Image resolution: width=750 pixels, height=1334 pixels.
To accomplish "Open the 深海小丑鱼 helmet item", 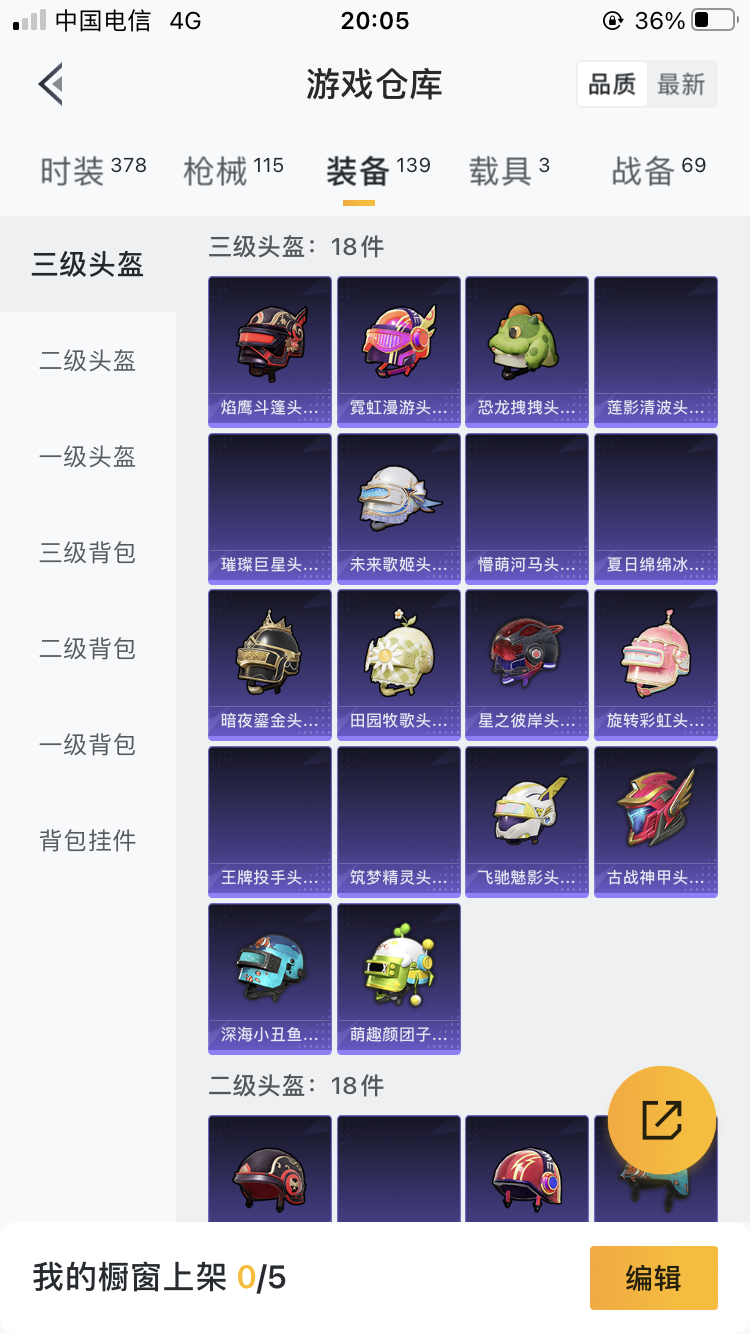I will (270, 979).
